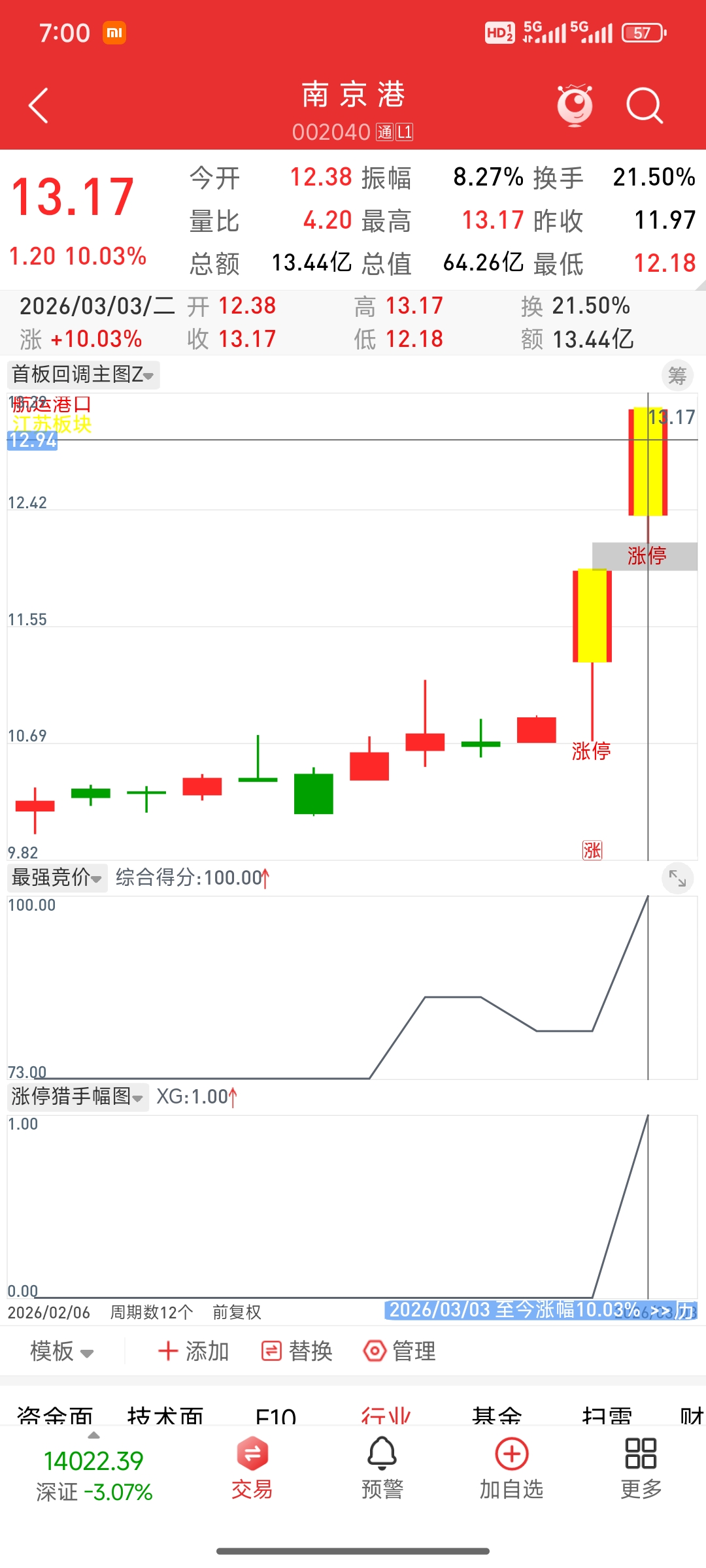Open the 模板 template dropdown
The width and height of the screenshot is (706, 1568).
pos(62,1351)
